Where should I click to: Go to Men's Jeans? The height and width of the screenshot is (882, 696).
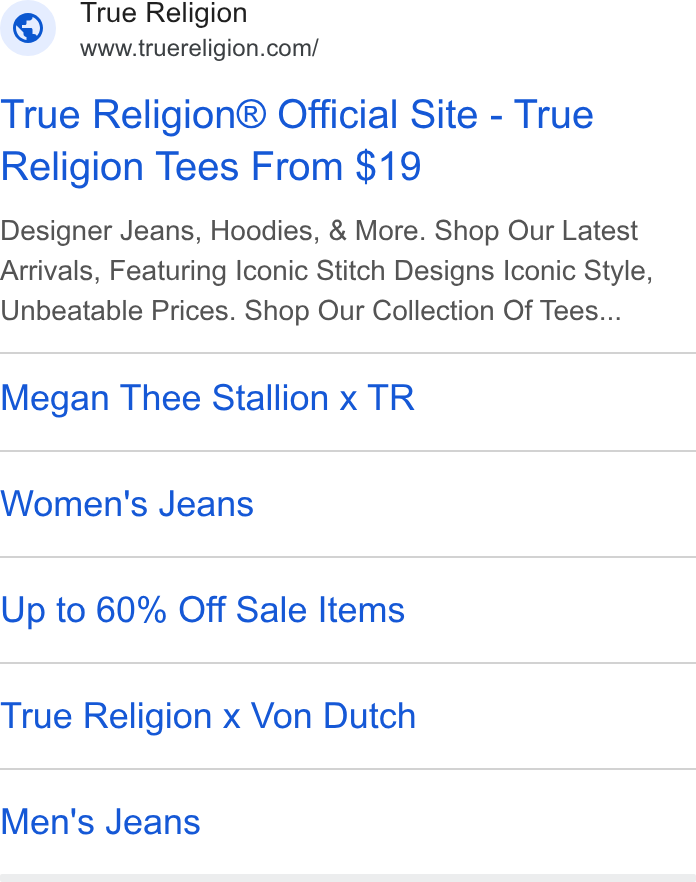(x=100, y=822)
